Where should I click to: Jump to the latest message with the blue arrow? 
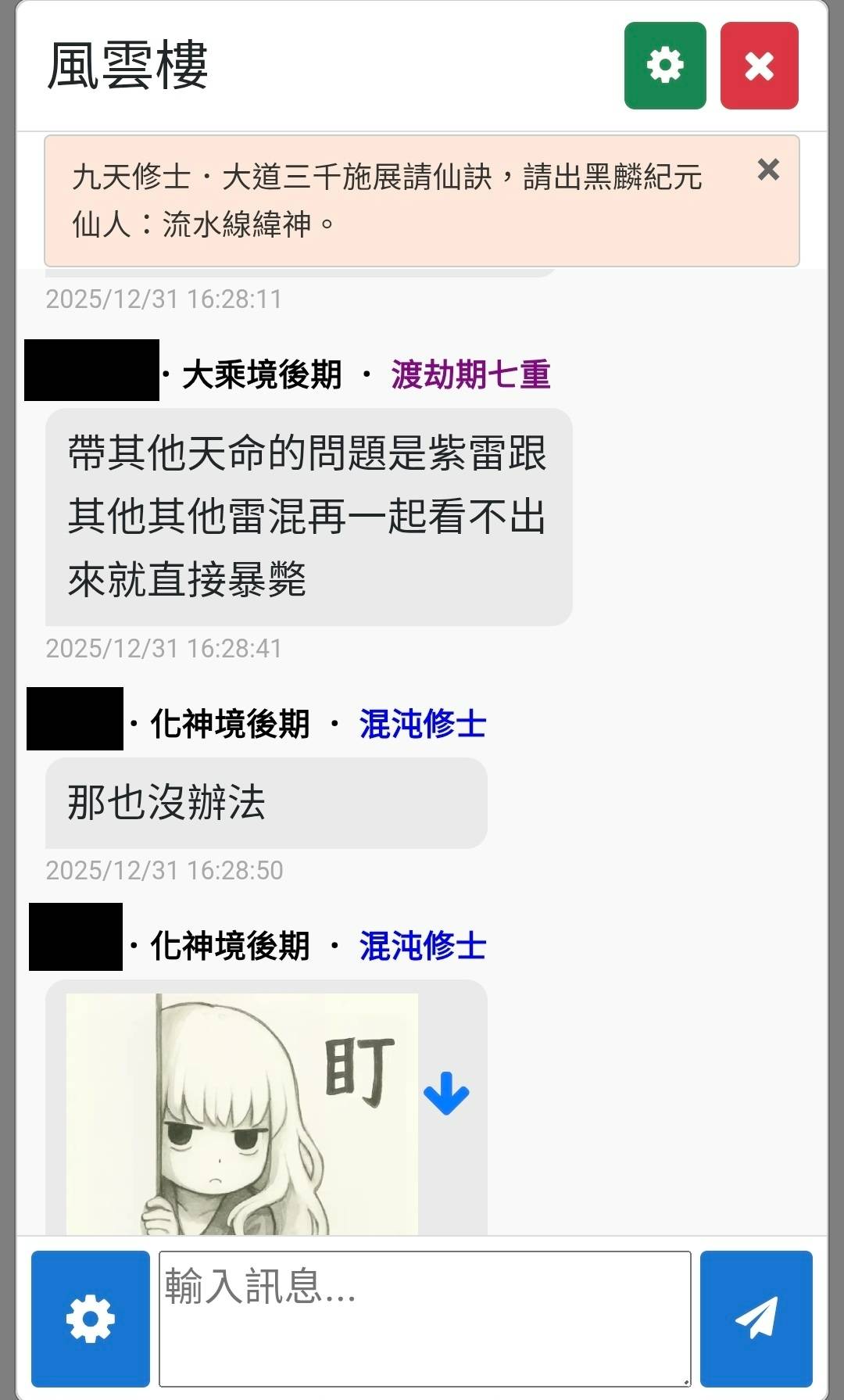(446, 1093)
